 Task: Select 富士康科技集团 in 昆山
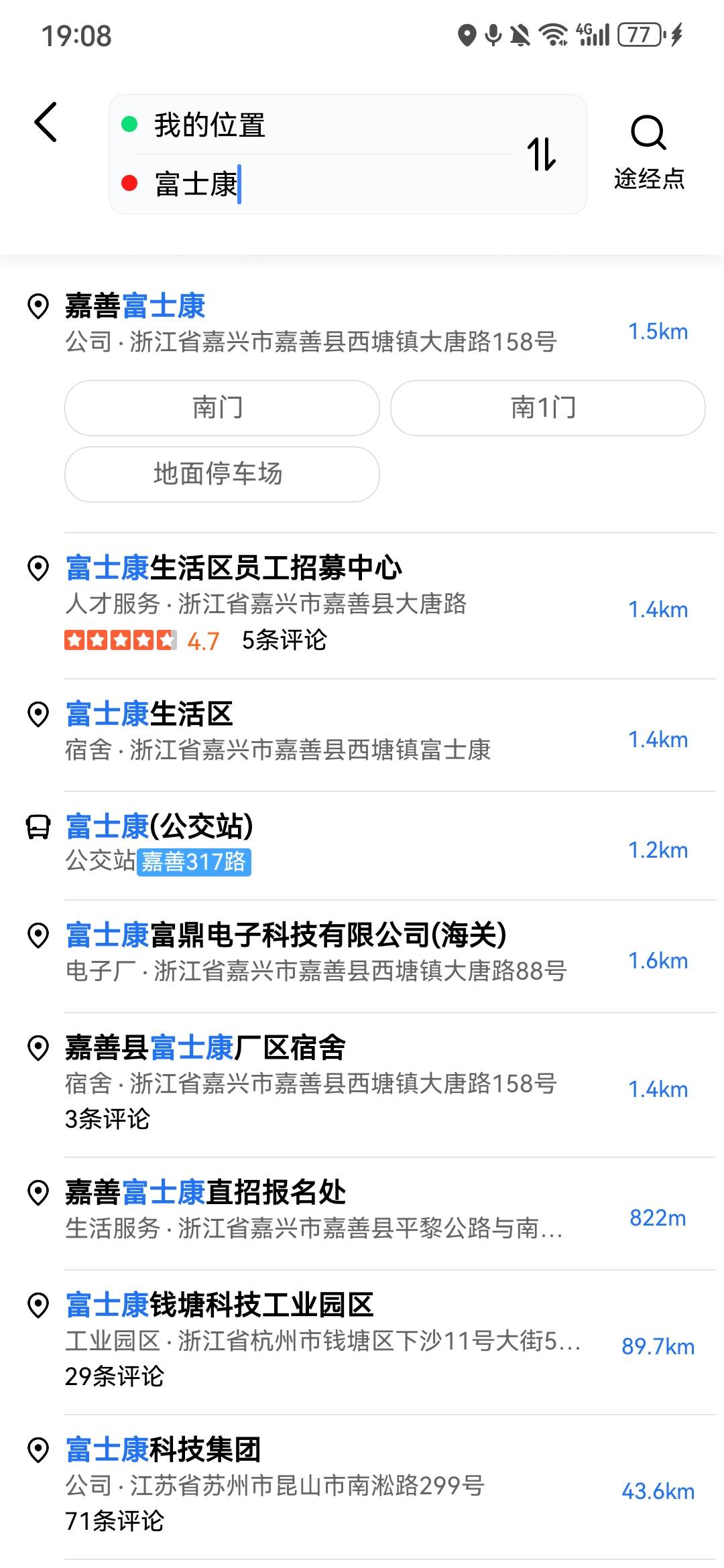362,1486
